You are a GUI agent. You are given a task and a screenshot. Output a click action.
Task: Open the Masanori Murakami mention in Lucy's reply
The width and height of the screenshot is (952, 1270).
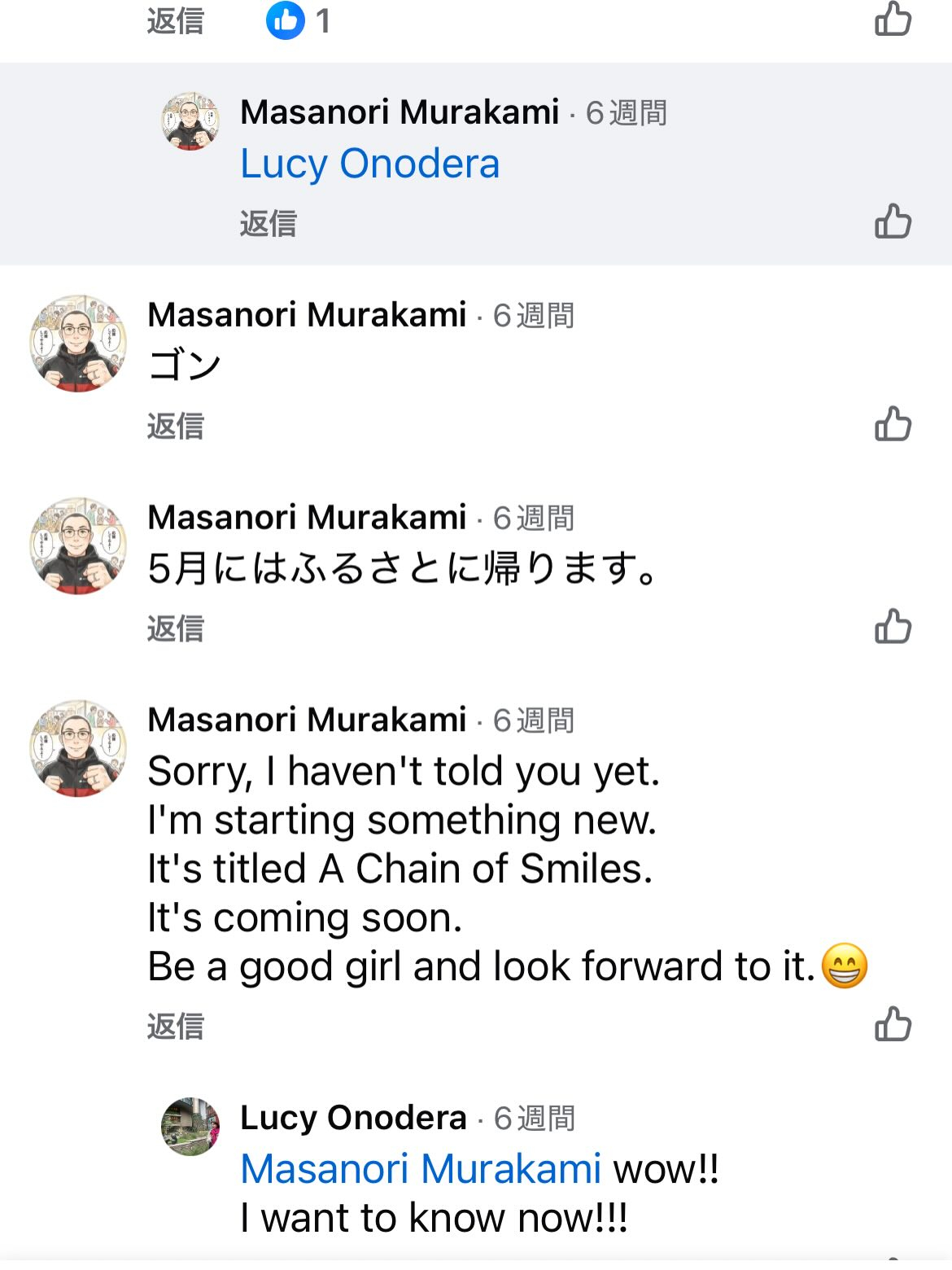[x=421, y=1169]
